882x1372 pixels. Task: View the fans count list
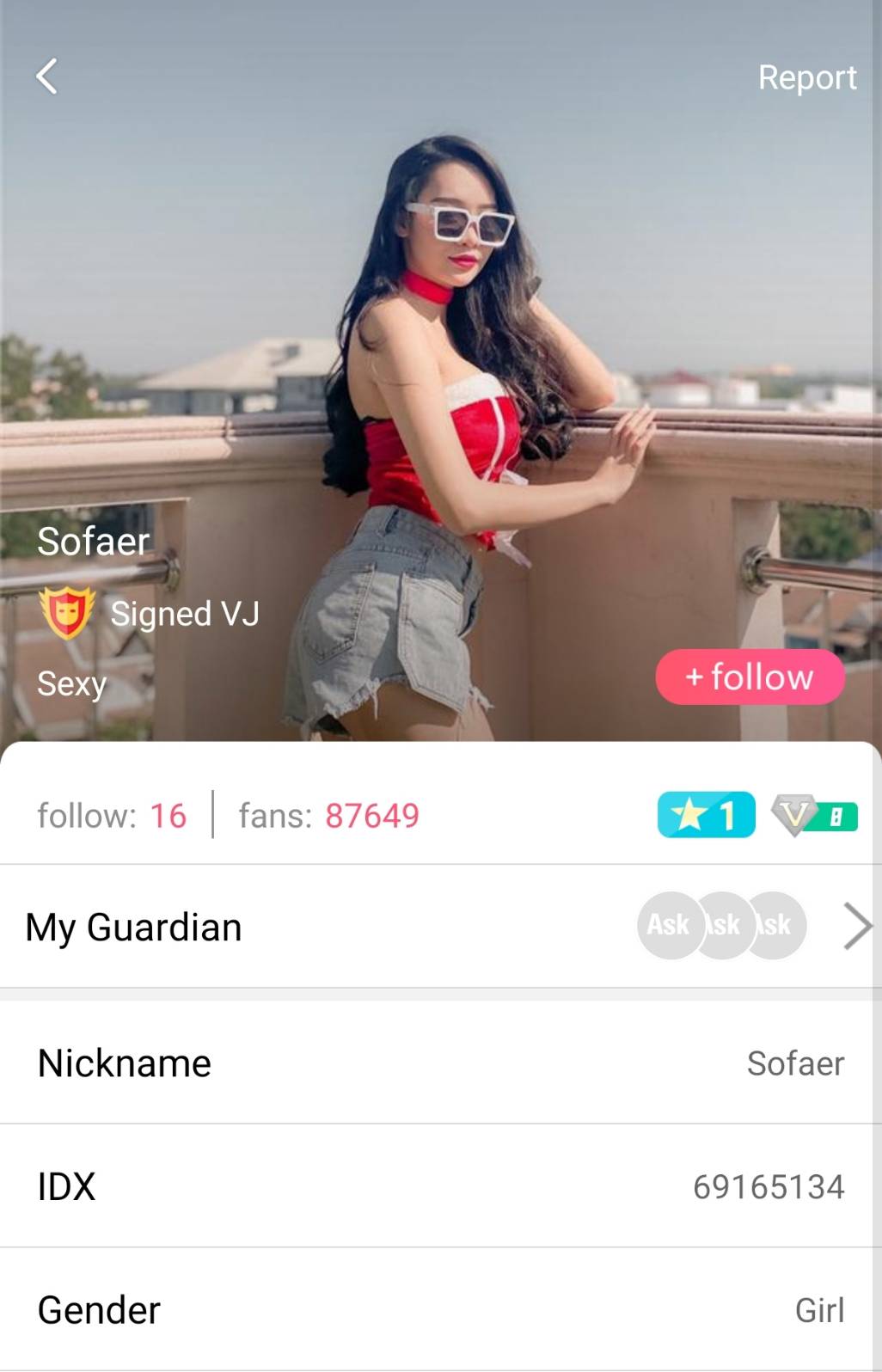329,815
